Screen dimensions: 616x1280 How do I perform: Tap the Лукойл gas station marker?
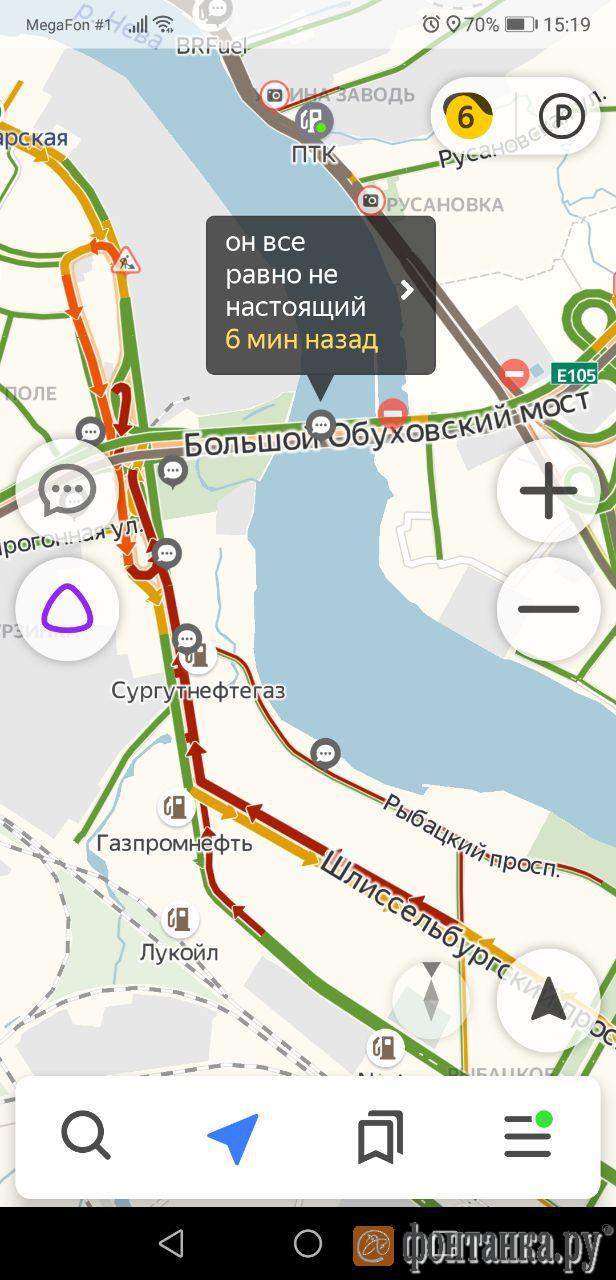point(179,918)
